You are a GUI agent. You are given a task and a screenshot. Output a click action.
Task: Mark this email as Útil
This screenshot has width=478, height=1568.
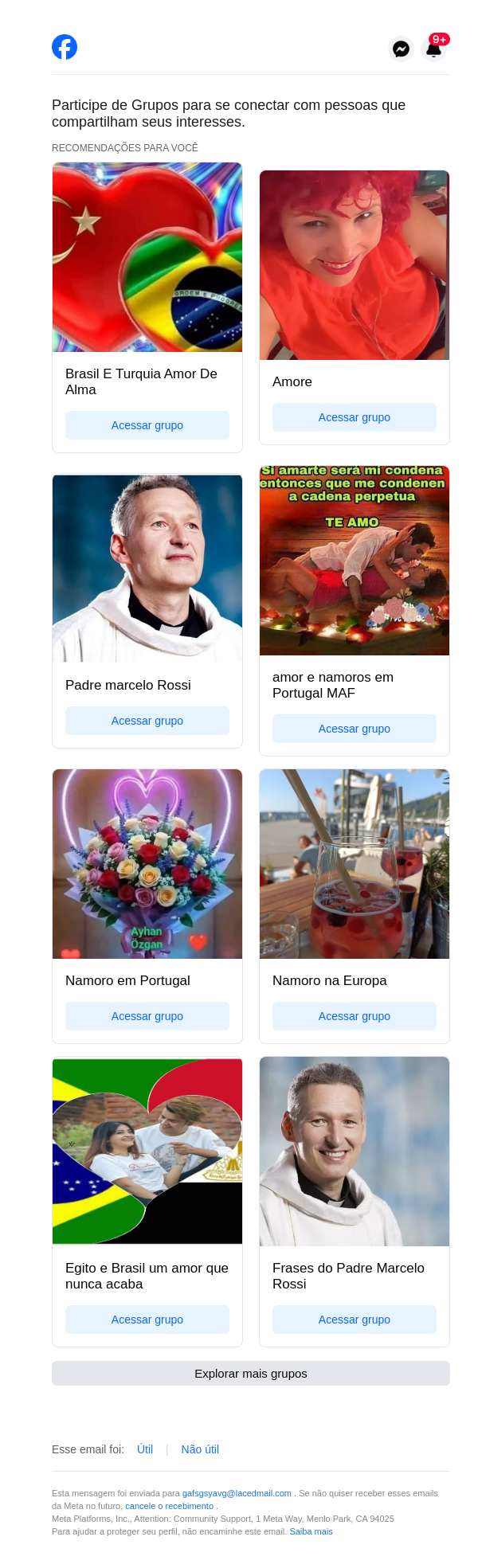click(x=145, y=1449)
